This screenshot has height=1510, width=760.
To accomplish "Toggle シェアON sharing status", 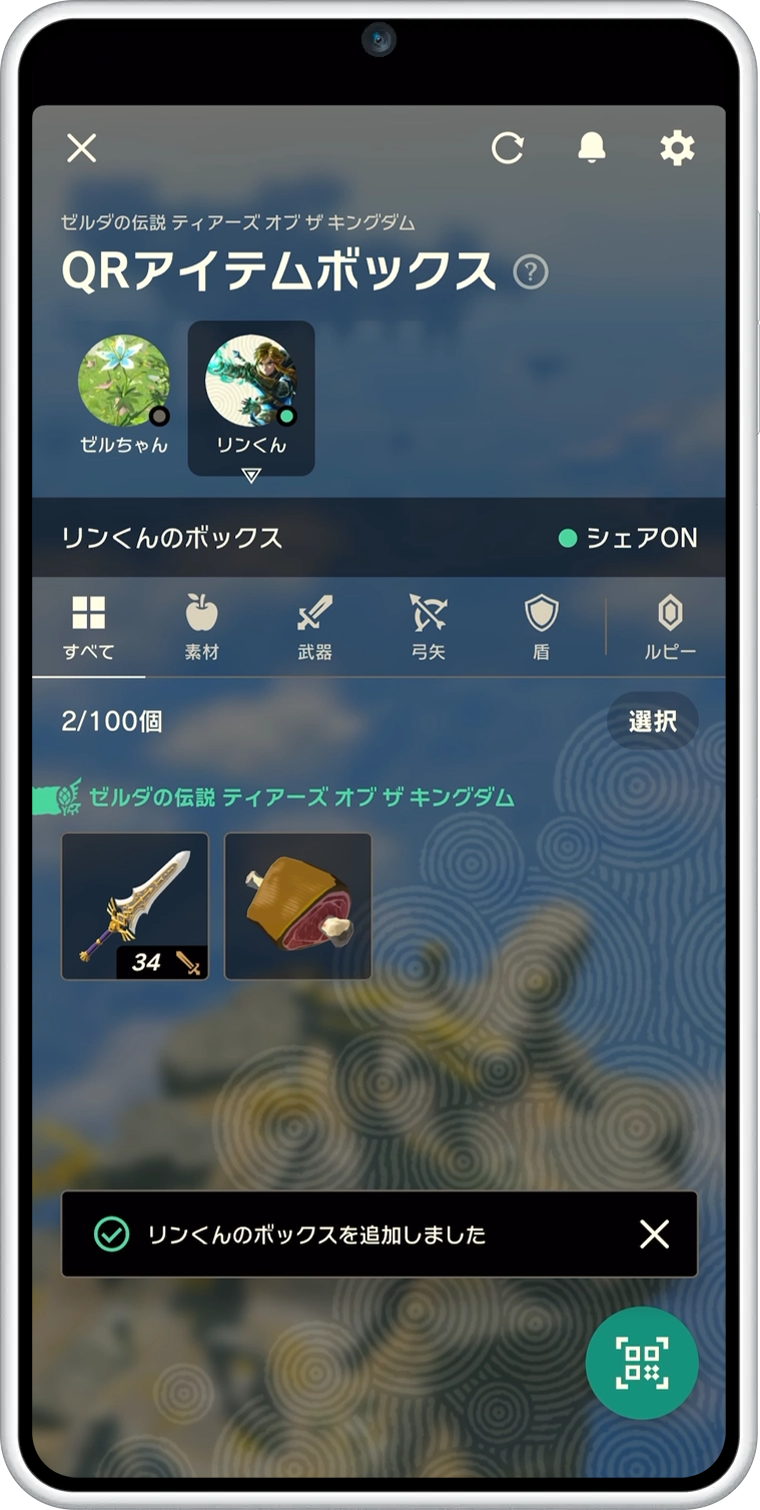I will (x=628, y=538).
